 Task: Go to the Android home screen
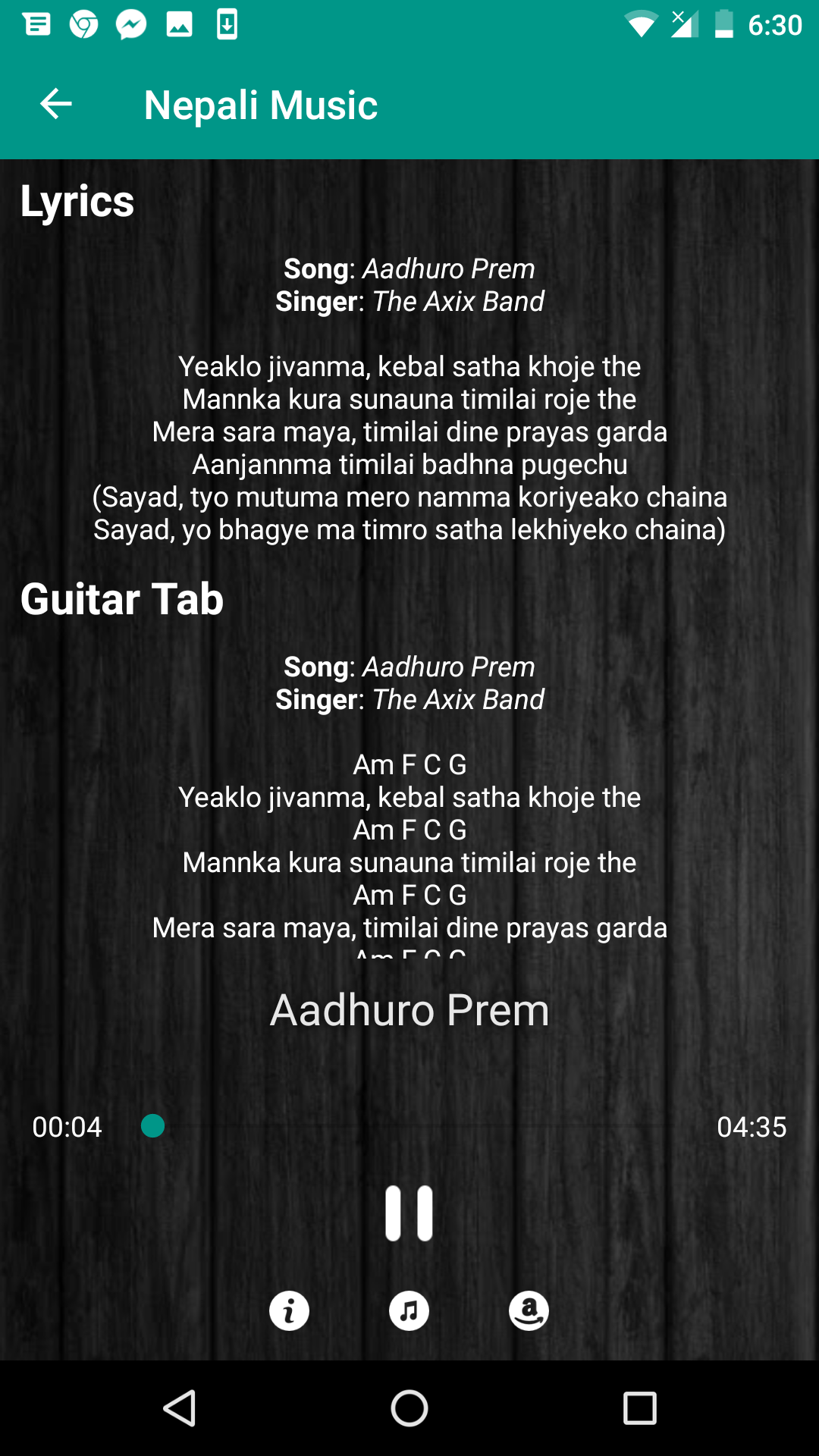point(409,1409)
